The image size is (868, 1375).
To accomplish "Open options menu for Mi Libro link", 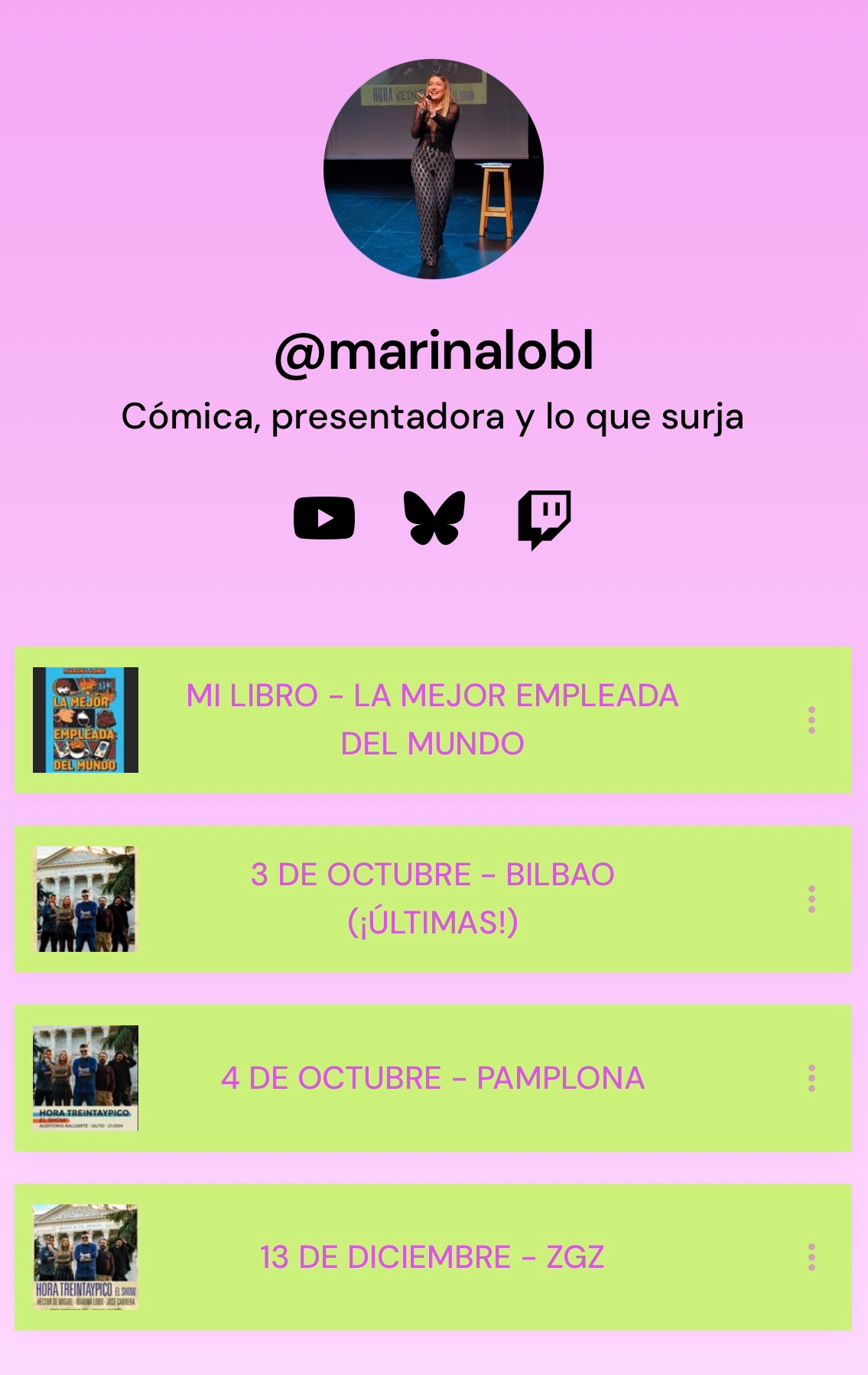I will pos(811,720).
